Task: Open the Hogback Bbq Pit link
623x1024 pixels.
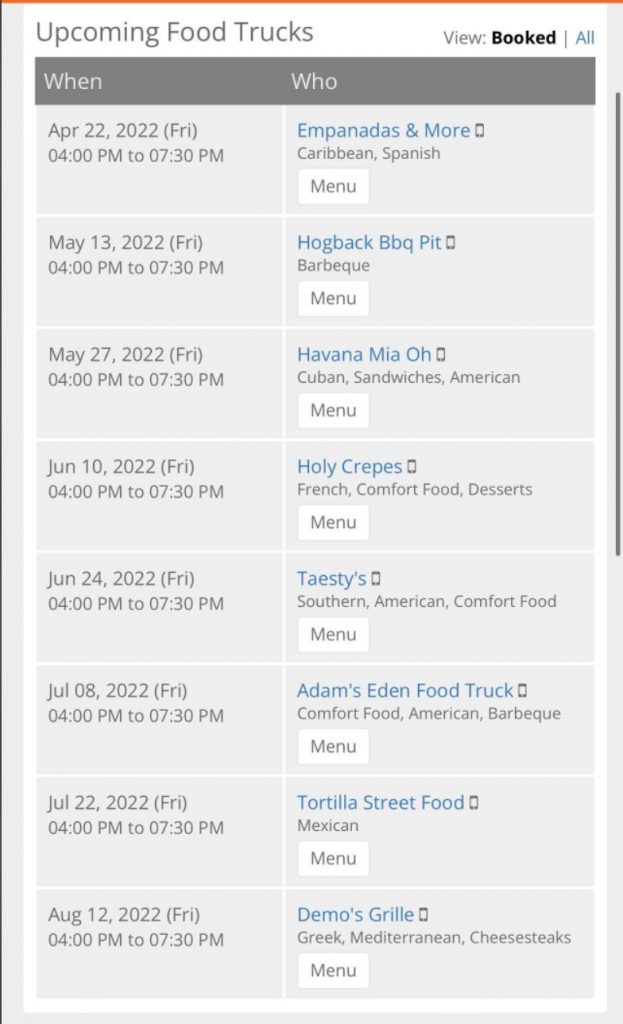Action: click(369, 243)
